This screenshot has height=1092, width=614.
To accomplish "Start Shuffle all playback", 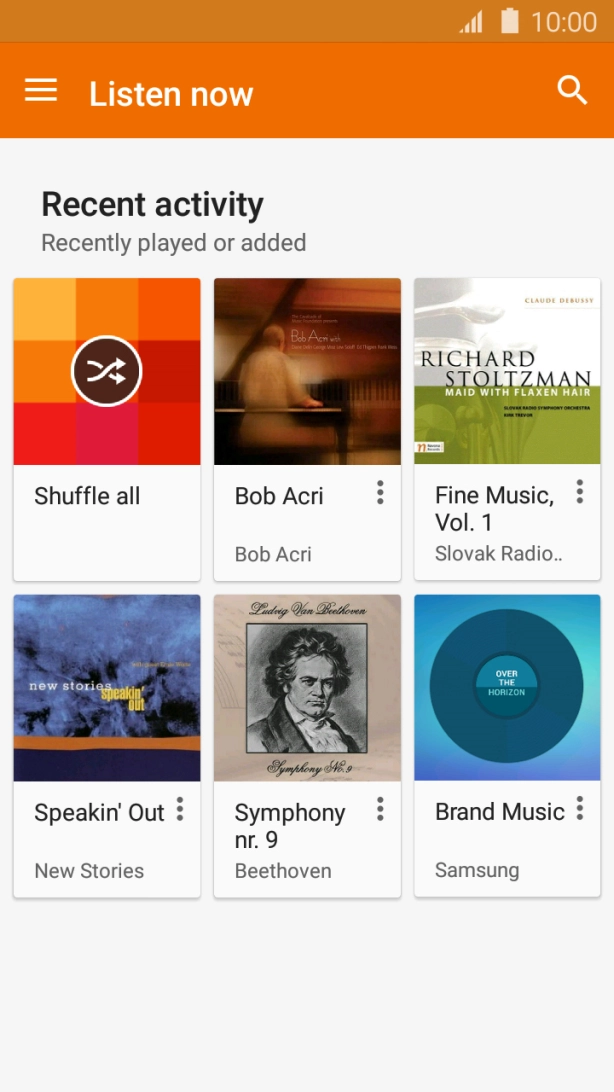I will pos(107,372).
